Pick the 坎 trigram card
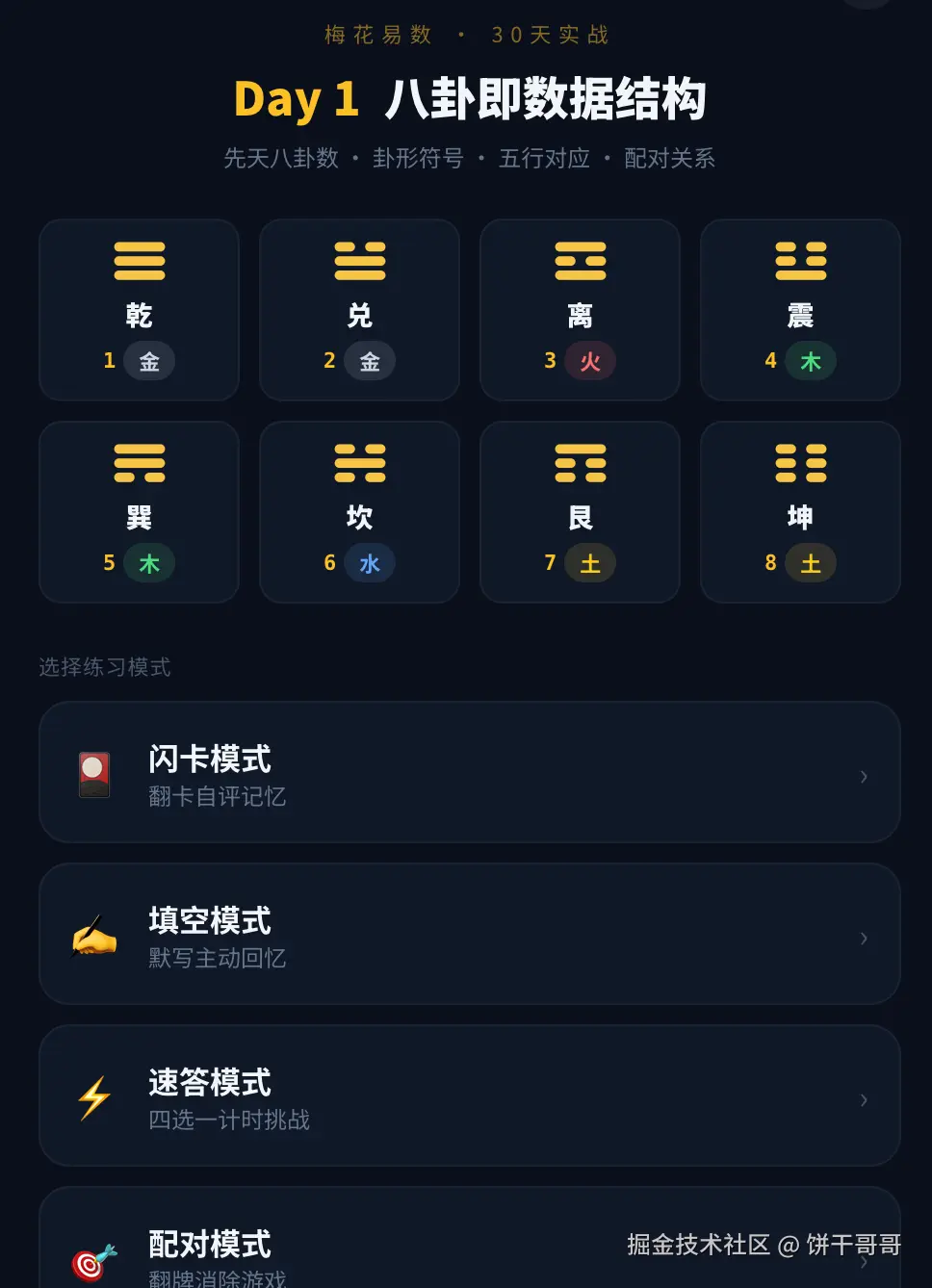The height and width of the screenshot is (1288, 932). pyautogui.click(x=359, y=512)
